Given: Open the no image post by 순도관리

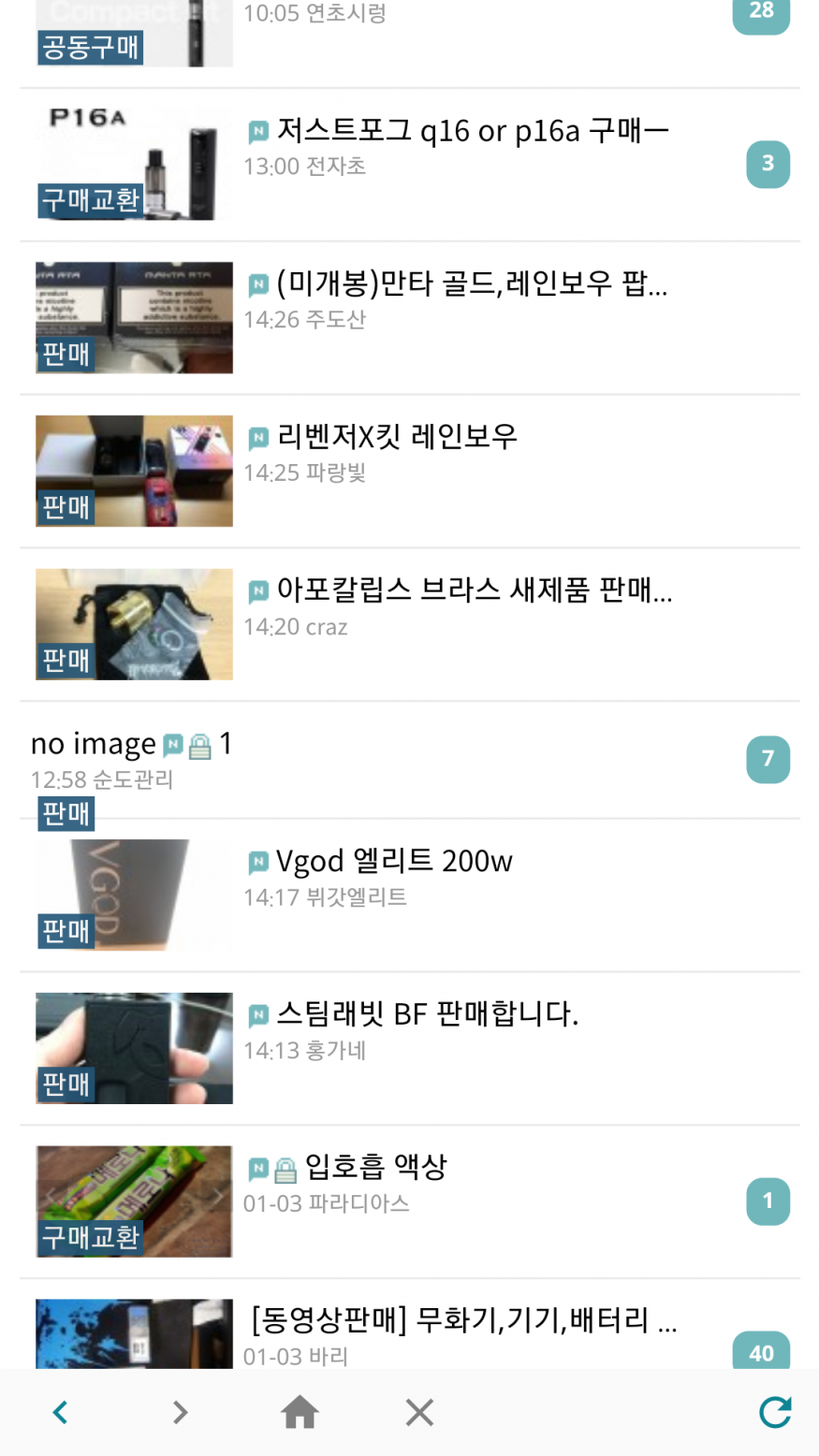Looking at the screenshot, I should [x=94, y=745].
